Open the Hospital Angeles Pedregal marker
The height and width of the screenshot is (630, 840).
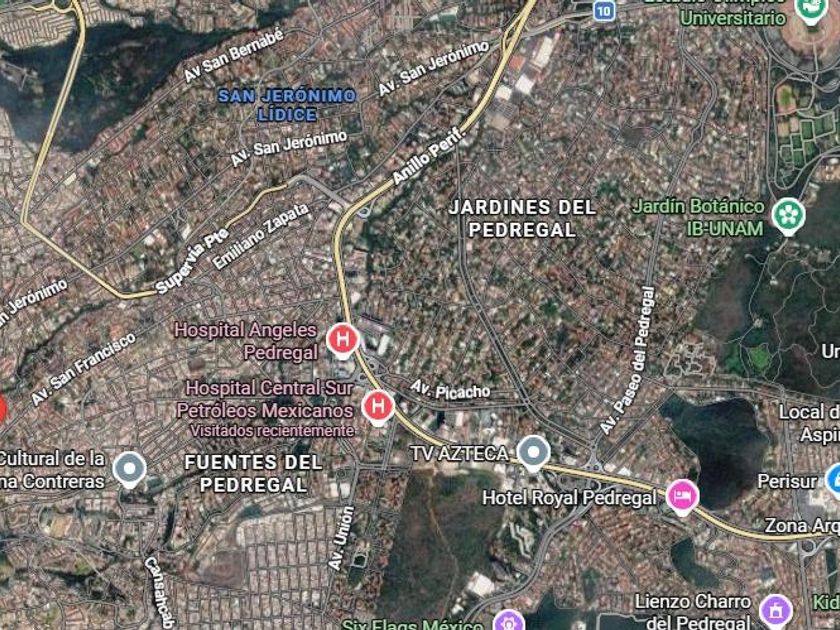343,340
